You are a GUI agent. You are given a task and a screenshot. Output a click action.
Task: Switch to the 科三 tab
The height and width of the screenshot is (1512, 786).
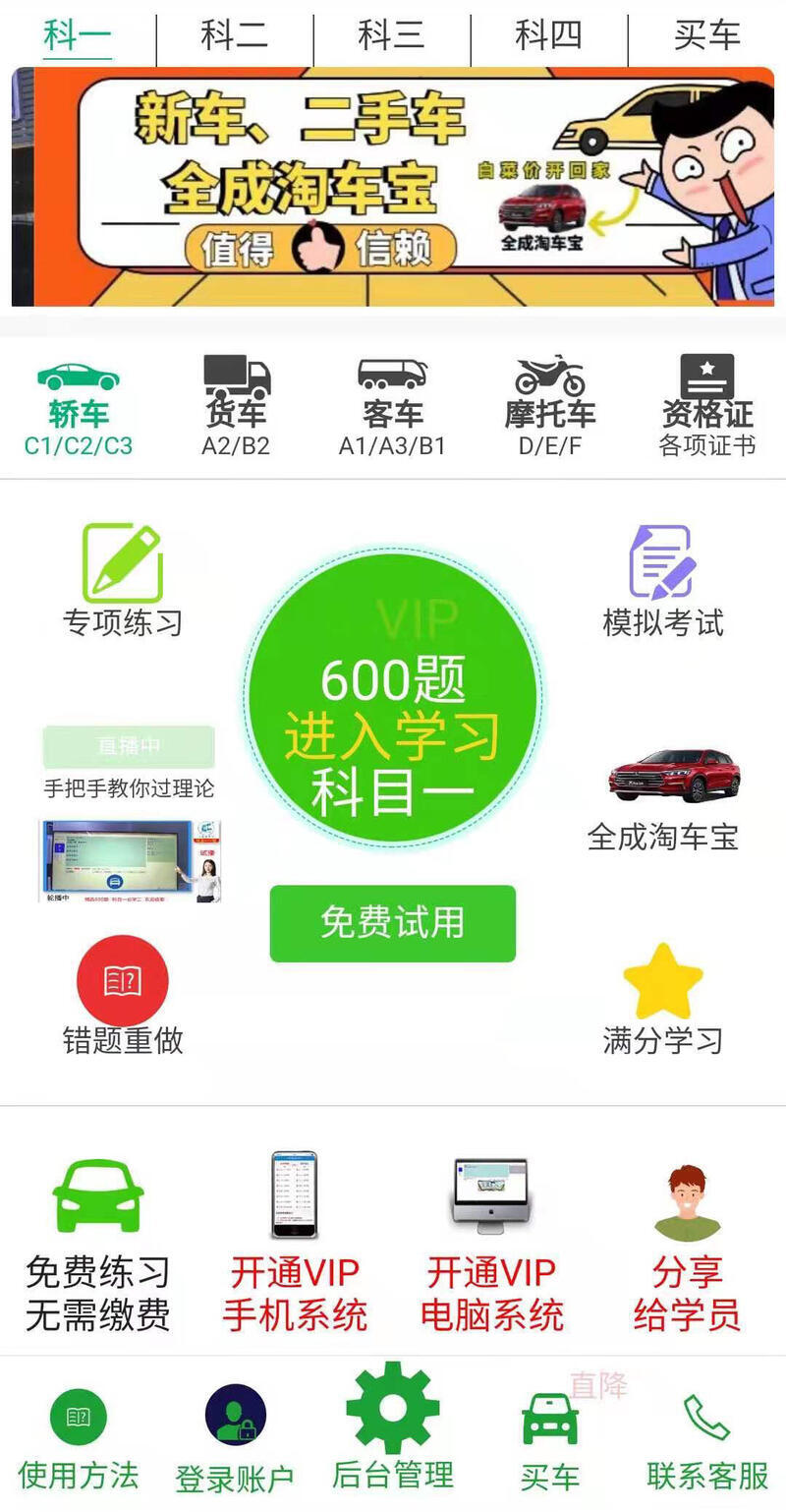(391, 35)
